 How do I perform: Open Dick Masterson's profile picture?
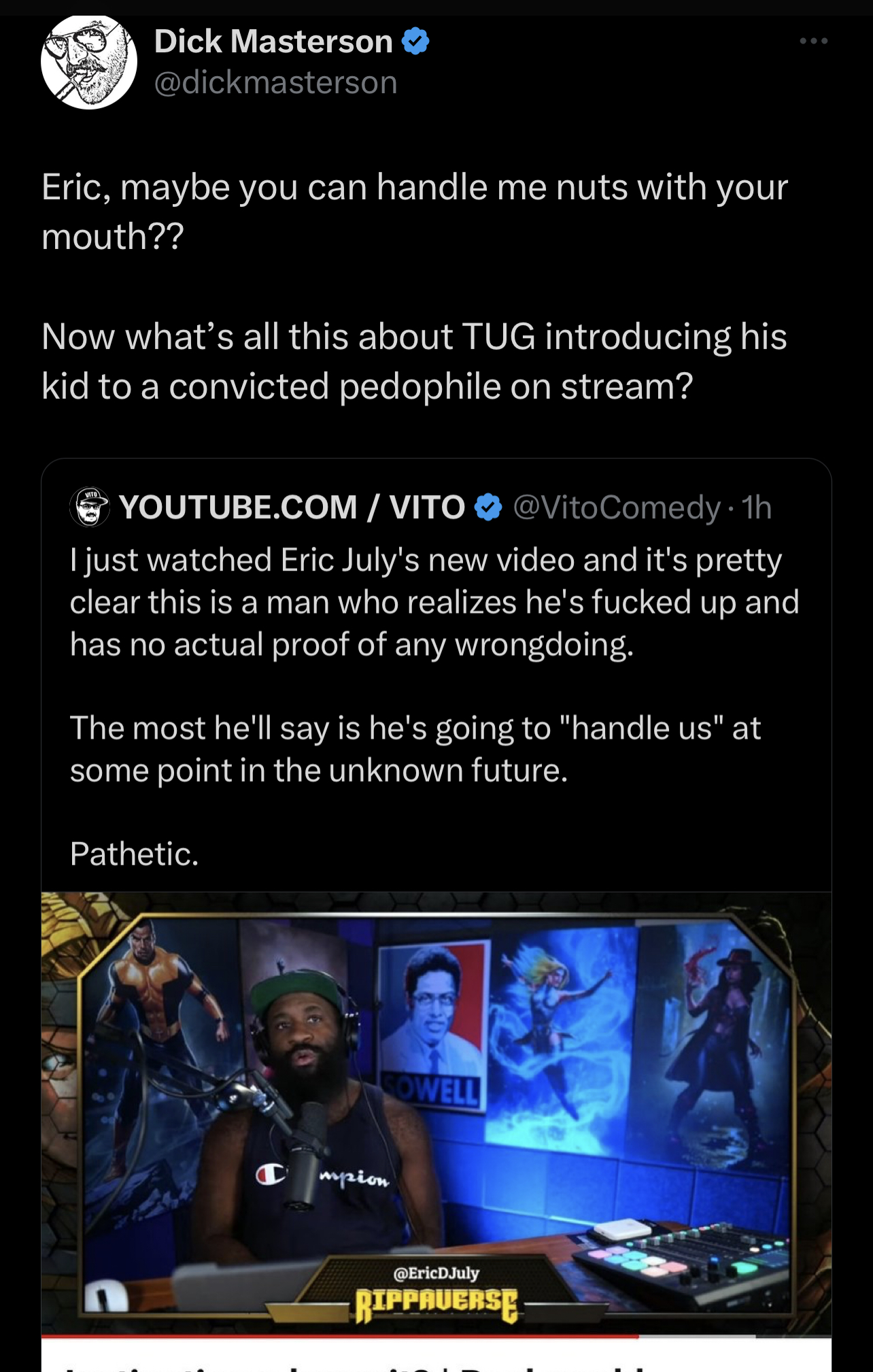tap(88, 62)
